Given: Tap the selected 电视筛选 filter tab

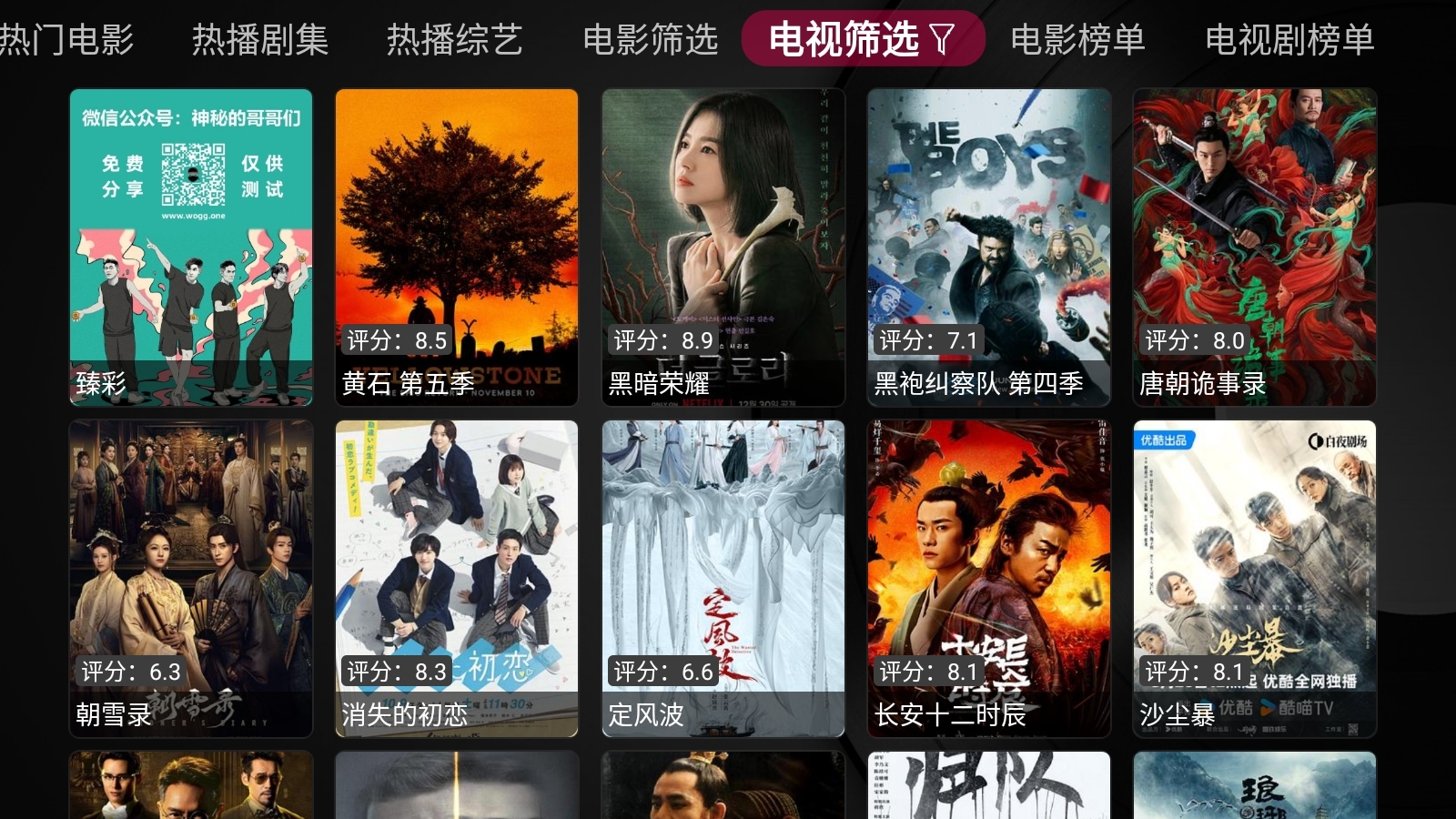Looking at the screenshot, I should [863, 39].
